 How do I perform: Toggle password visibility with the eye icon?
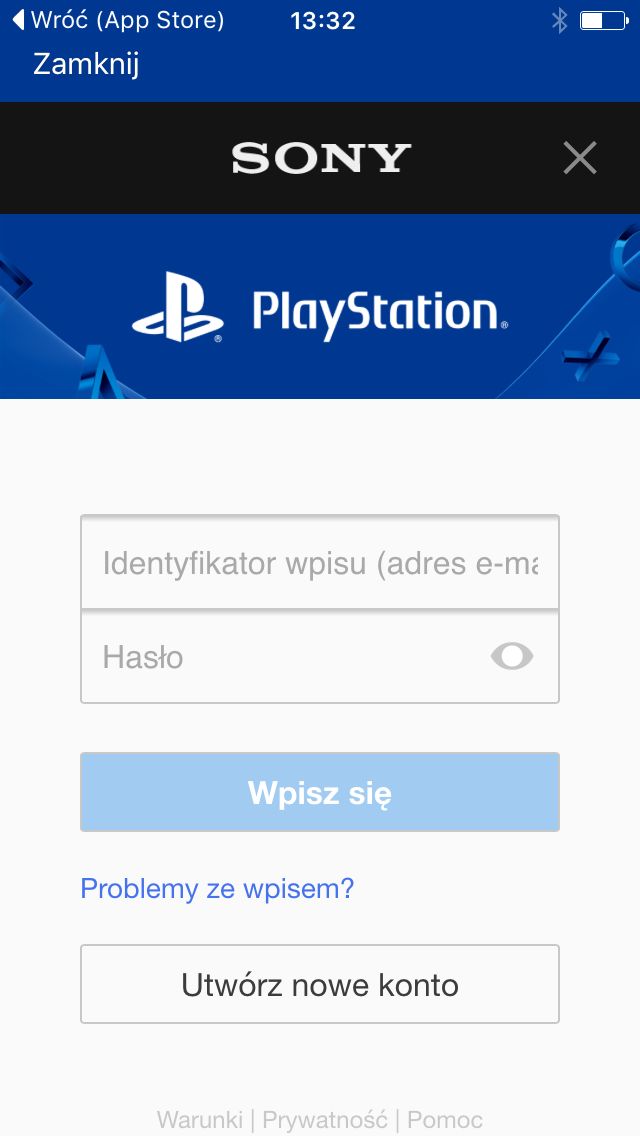[512, 656]
